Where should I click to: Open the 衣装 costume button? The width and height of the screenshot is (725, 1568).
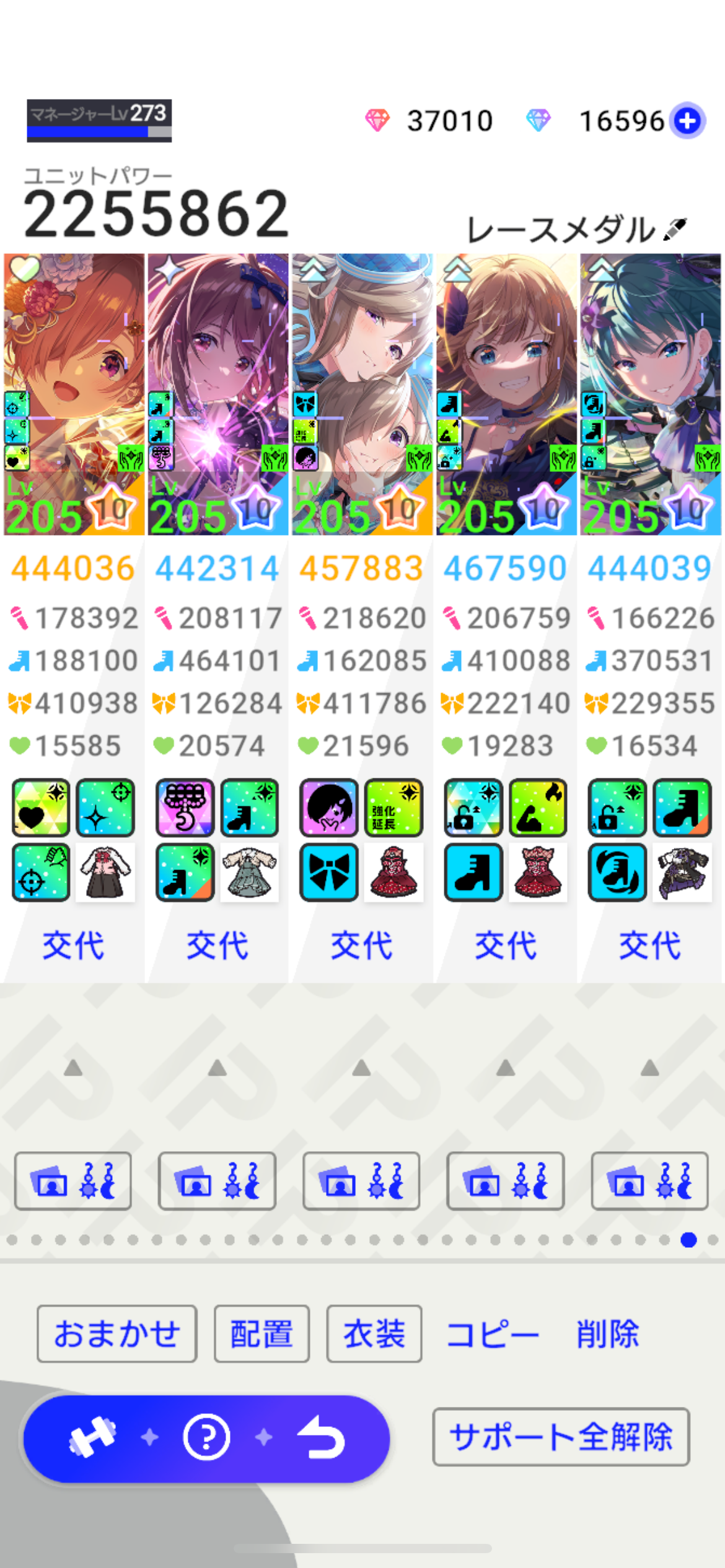click(x=374, y=1333)
